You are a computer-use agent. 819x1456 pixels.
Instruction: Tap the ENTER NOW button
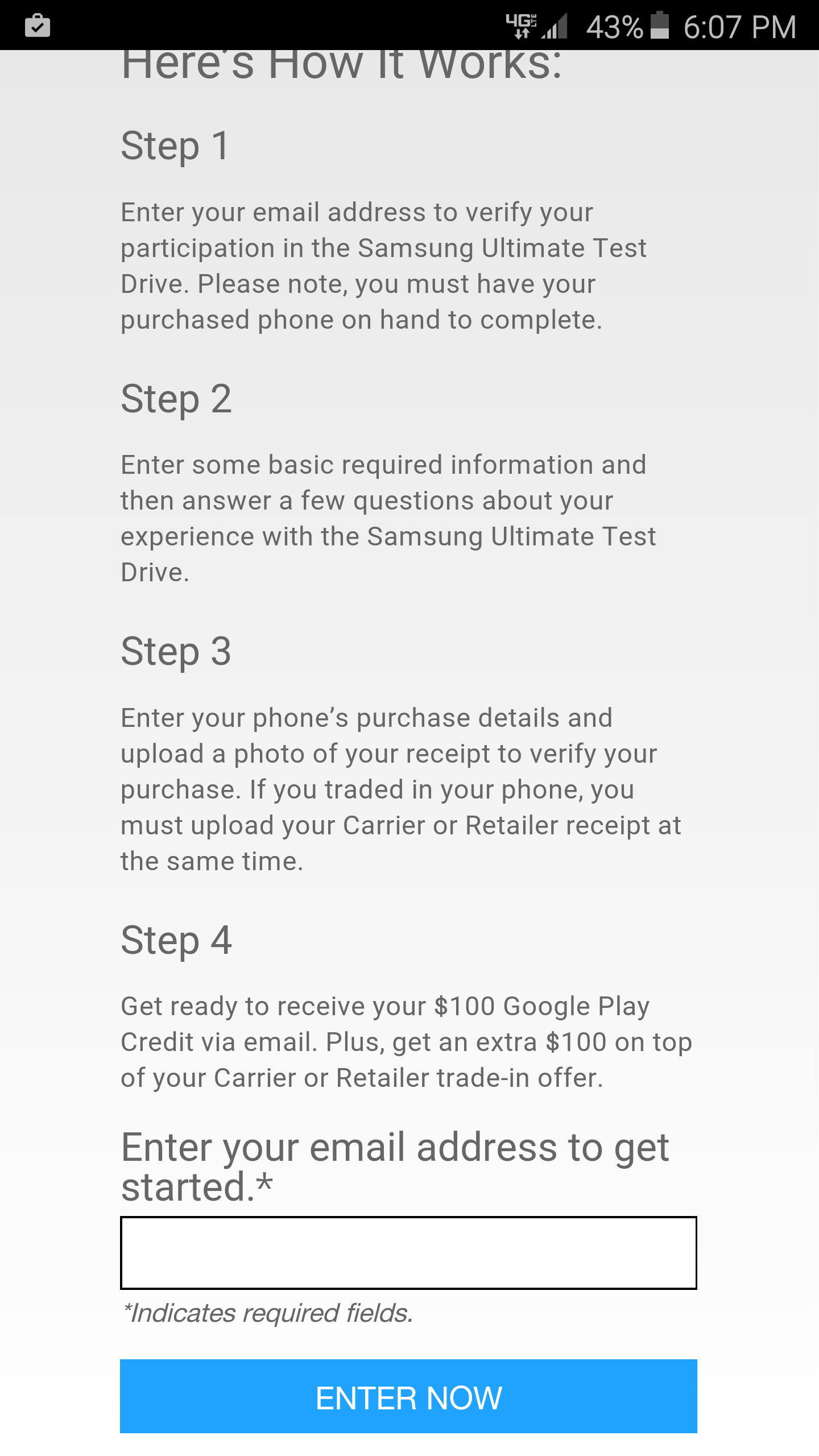coord(408,1396)
